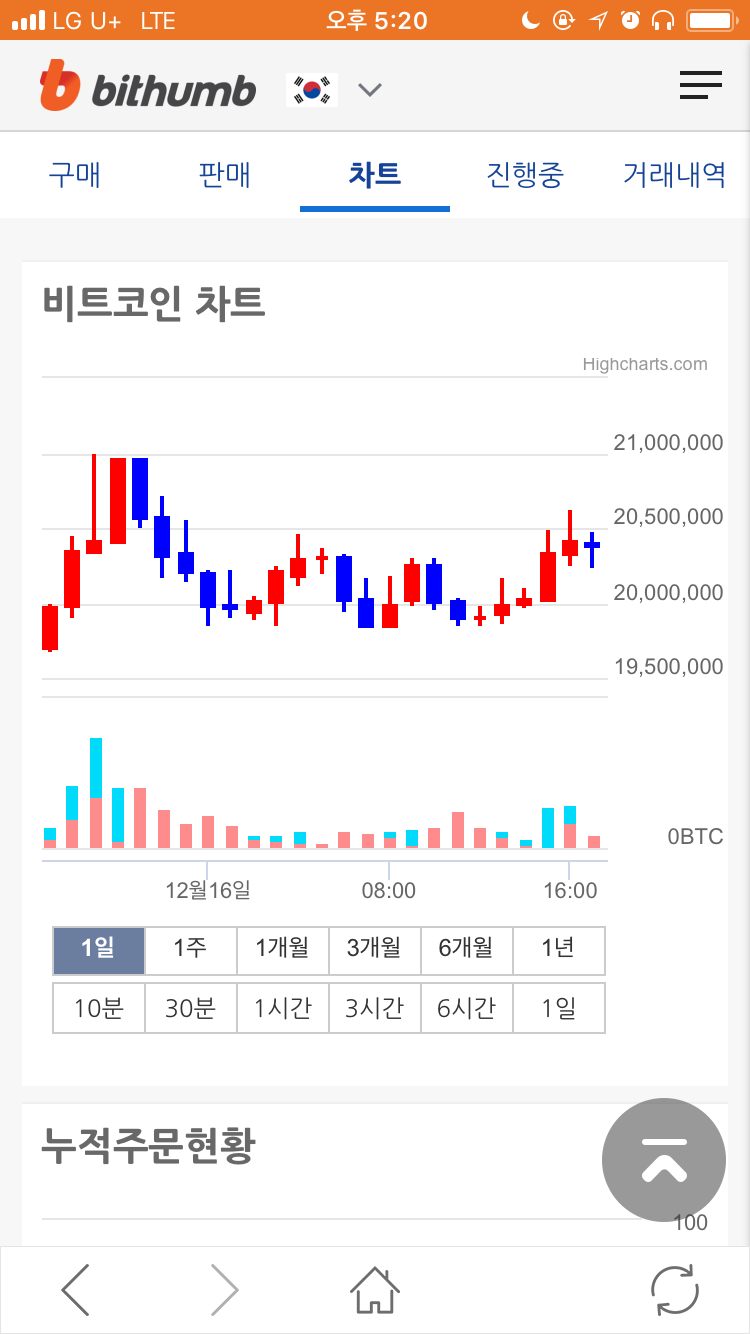
Task: Open the 거래내역 tab
Action: [x=673, y=174]
